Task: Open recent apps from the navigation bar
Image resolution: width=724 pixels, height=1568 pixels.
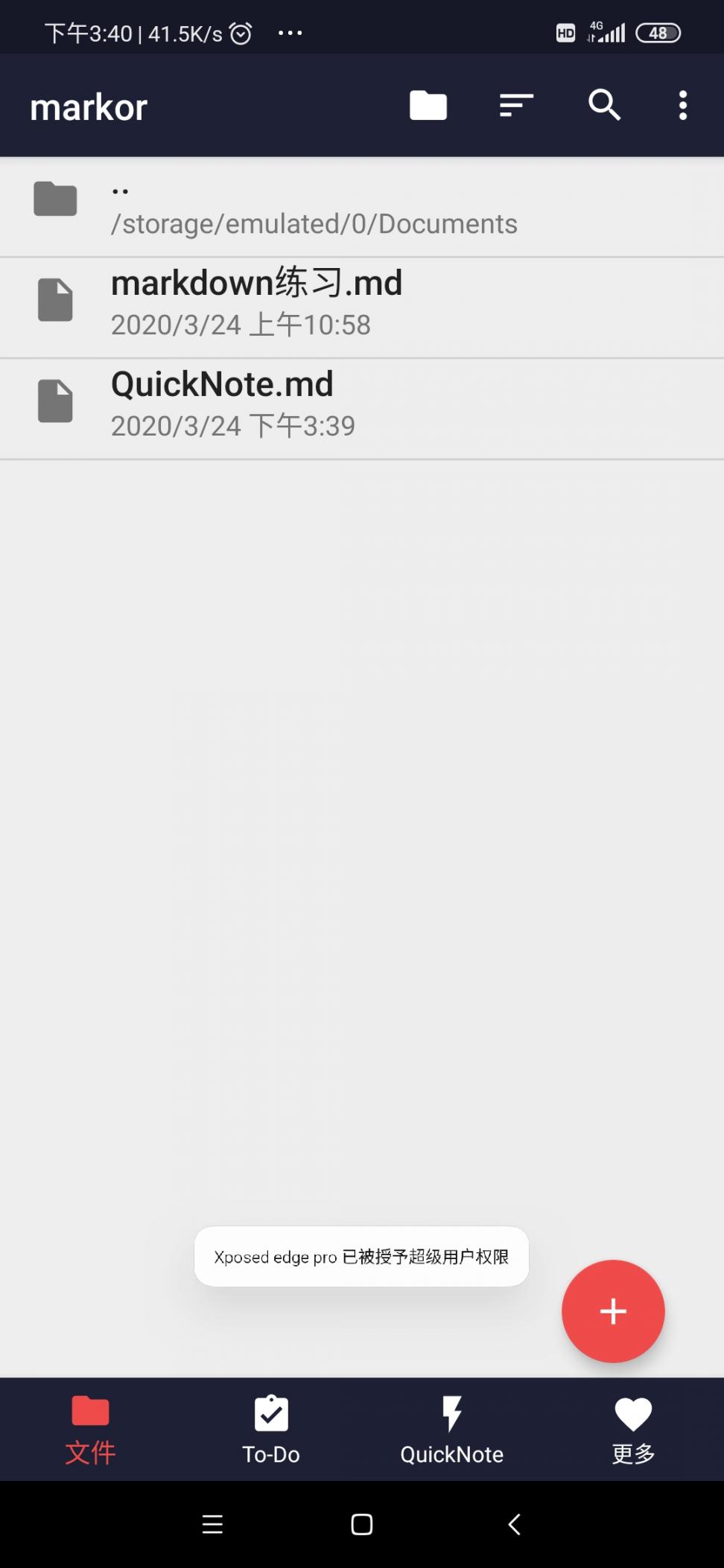Action: 212,1524
